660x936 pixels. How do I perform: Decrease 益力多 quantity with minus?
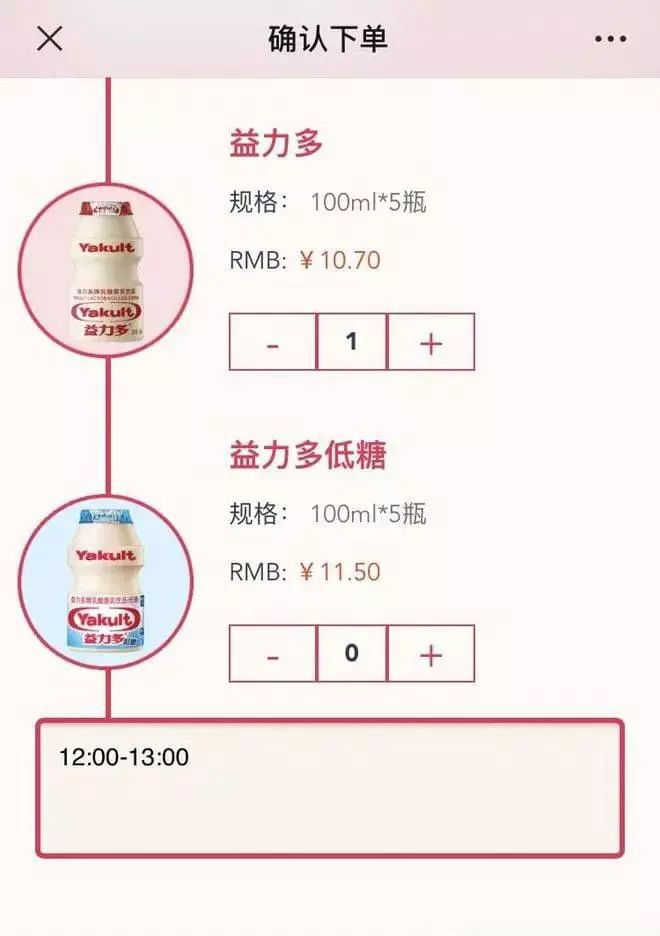[x=273, y=342]
